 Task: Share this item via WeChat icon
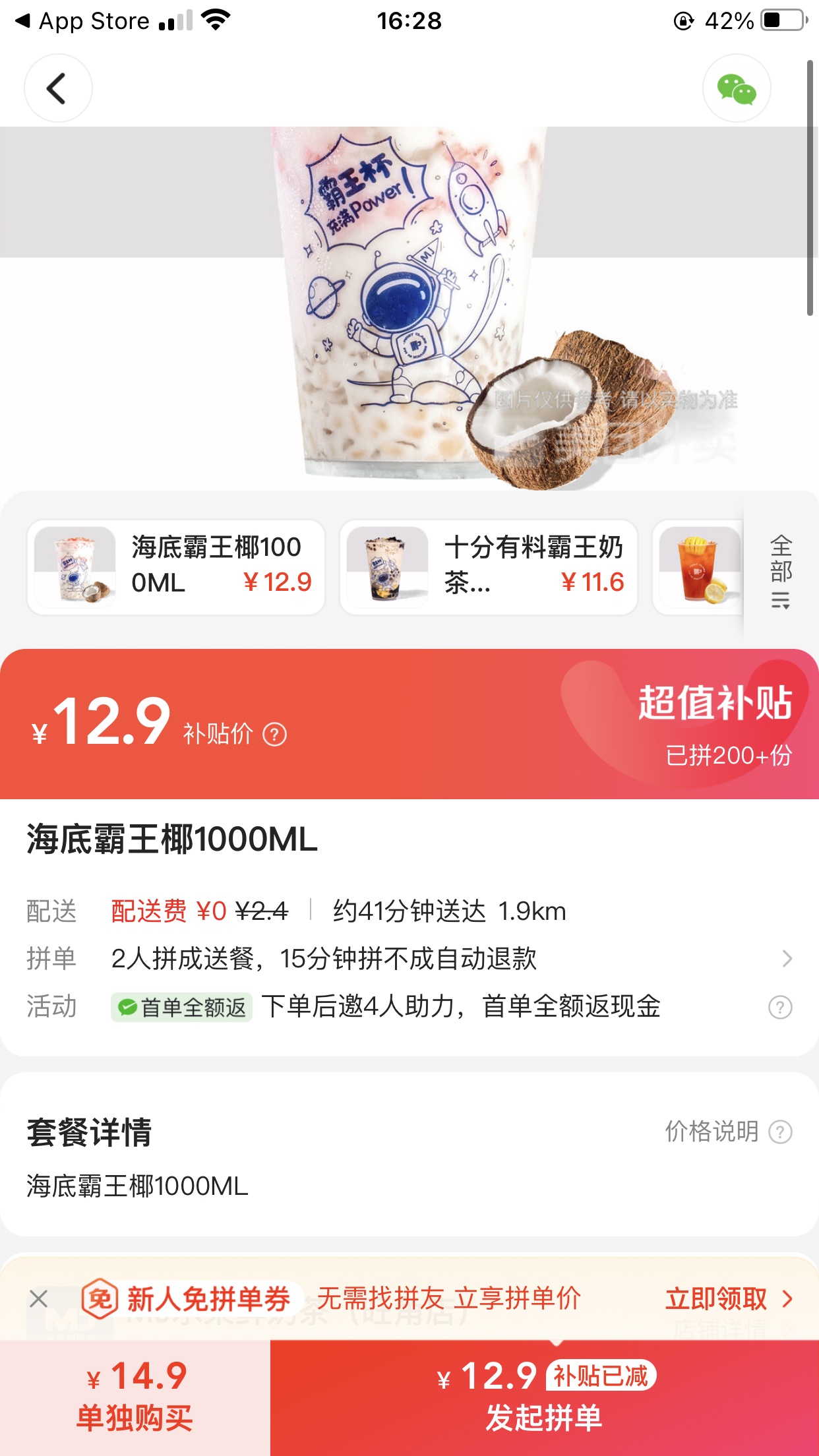pos(736,88)
